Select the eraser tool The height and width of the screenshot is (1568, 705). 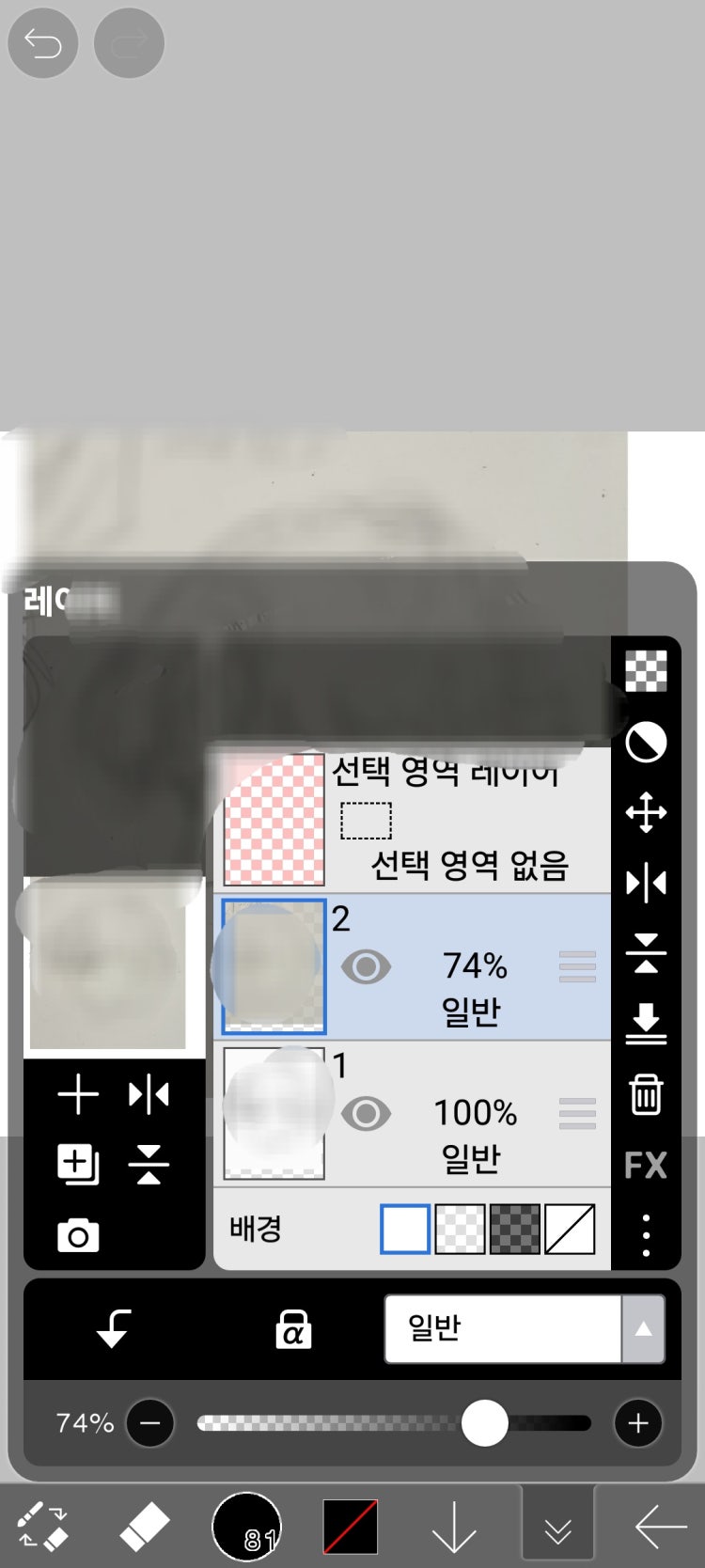(145, 1526)
